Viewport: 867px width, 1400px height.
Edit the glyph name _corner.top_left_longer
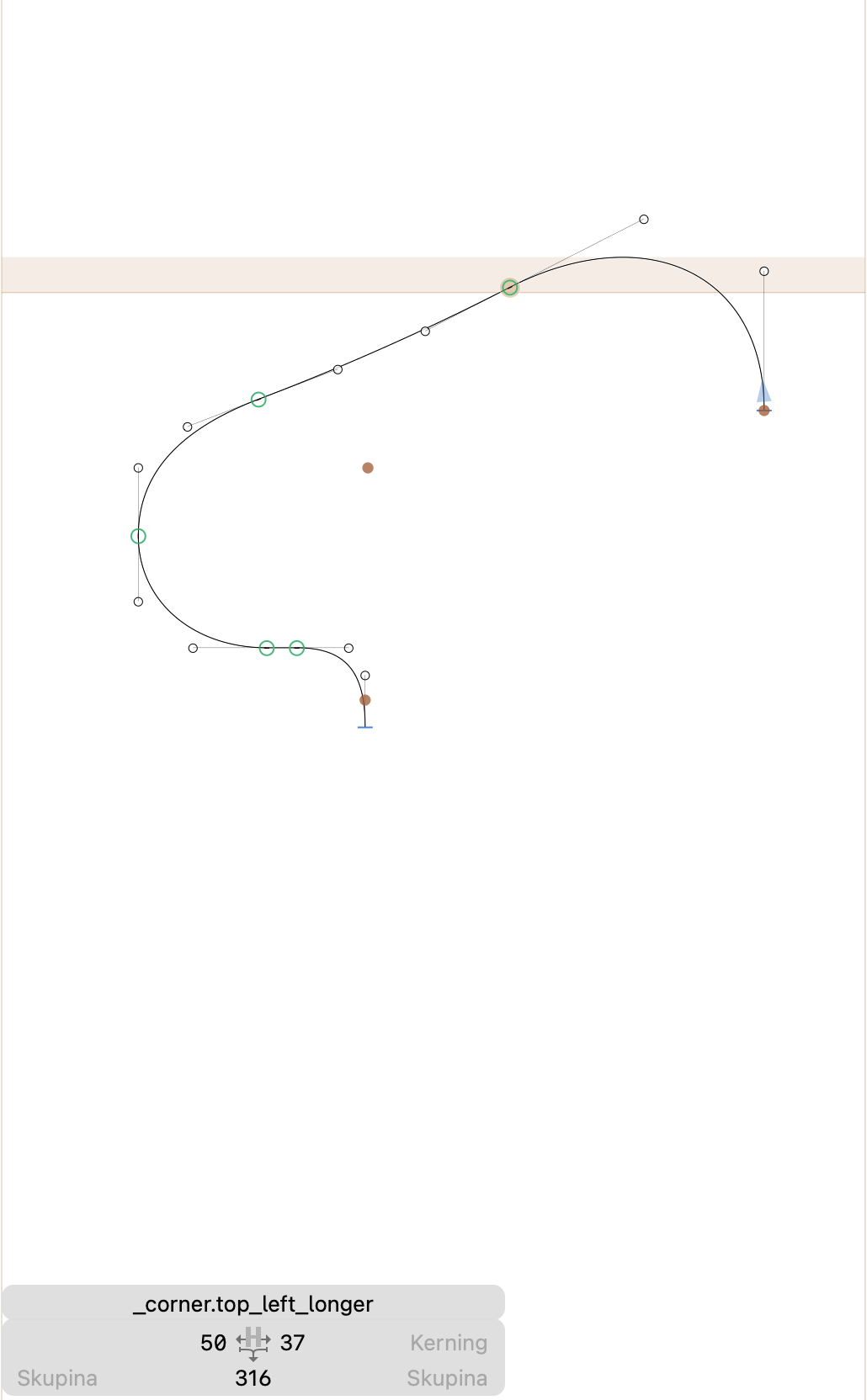coord(253,1304)
